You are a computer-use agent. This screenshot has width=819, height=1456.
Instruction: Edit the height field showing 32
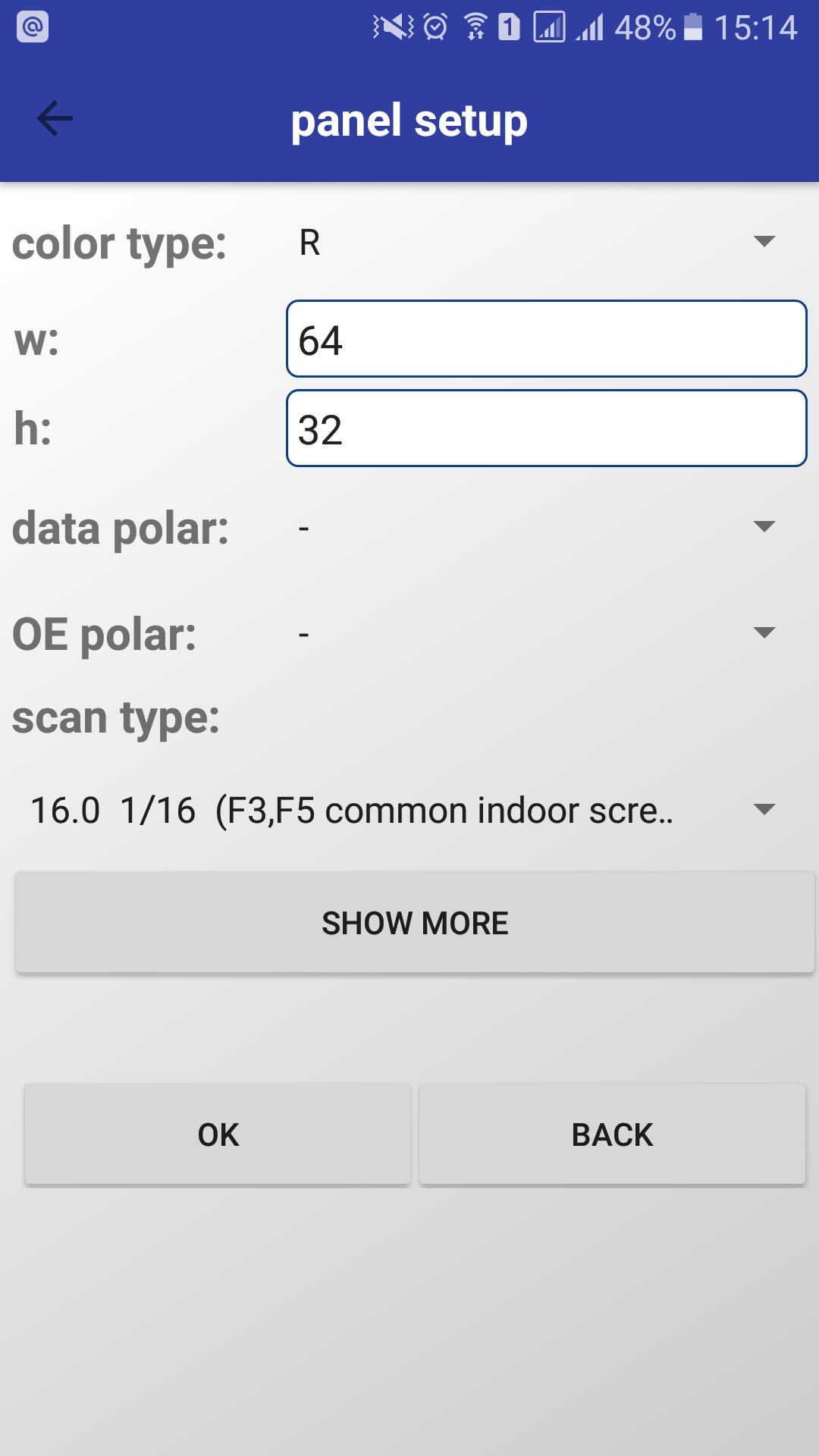coord(546,428)
